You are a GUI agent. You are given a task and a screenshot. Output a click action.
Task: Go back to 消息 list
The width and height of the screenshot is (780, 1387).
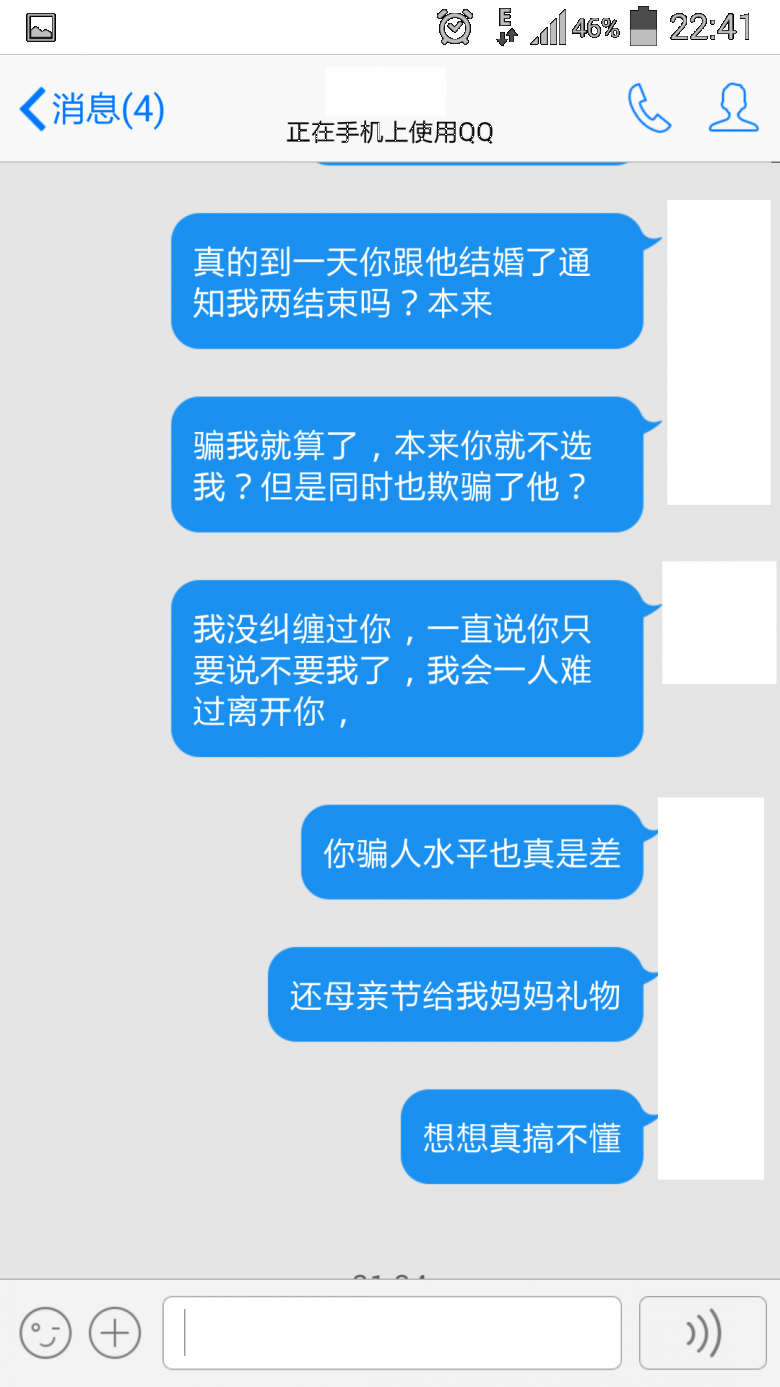point(92,109)
